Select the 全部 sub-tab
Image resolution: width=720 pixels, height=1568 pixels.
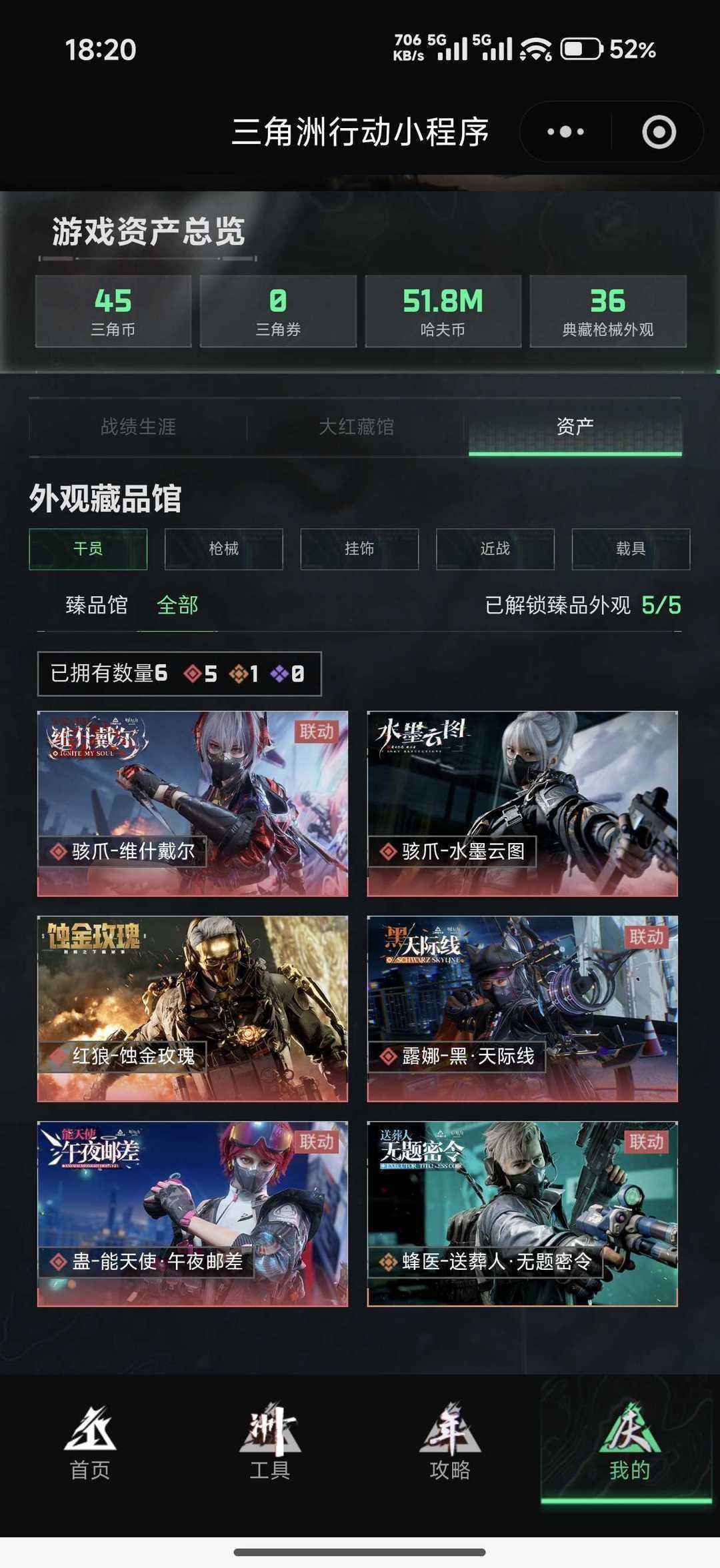coord(177,606)
